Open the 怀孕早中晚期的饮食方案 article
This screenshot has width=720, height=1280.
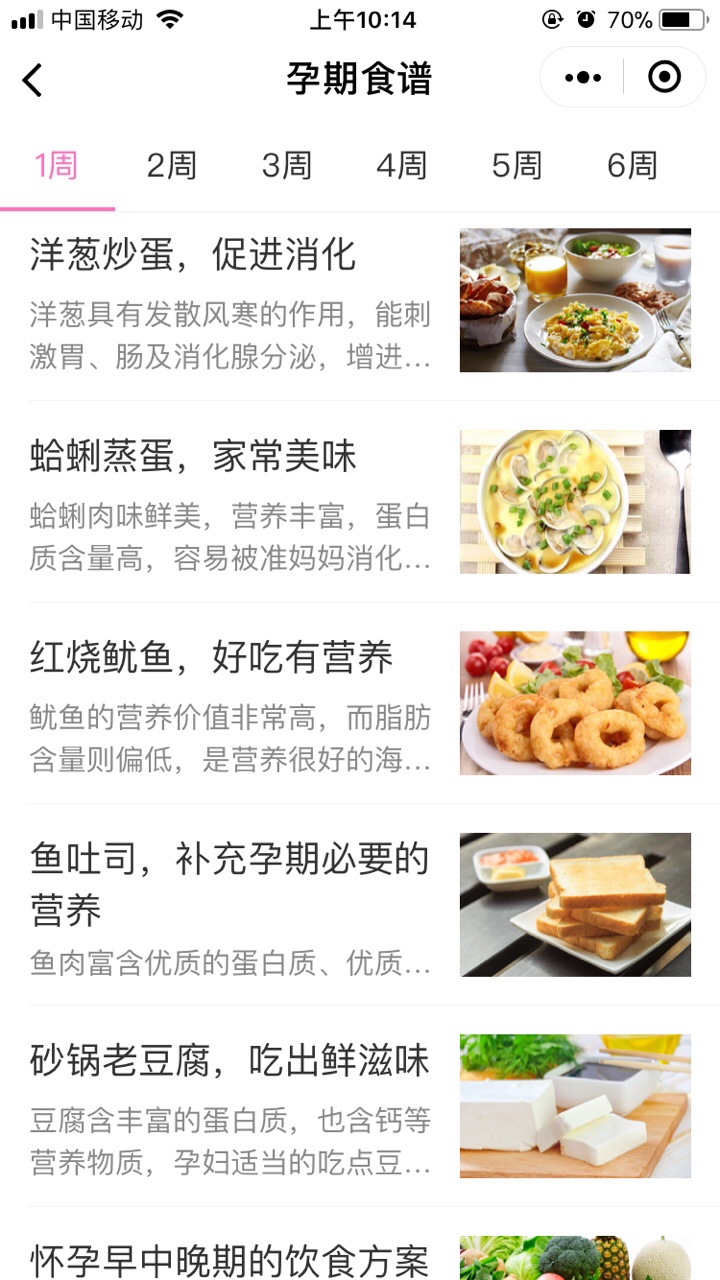360,1245
